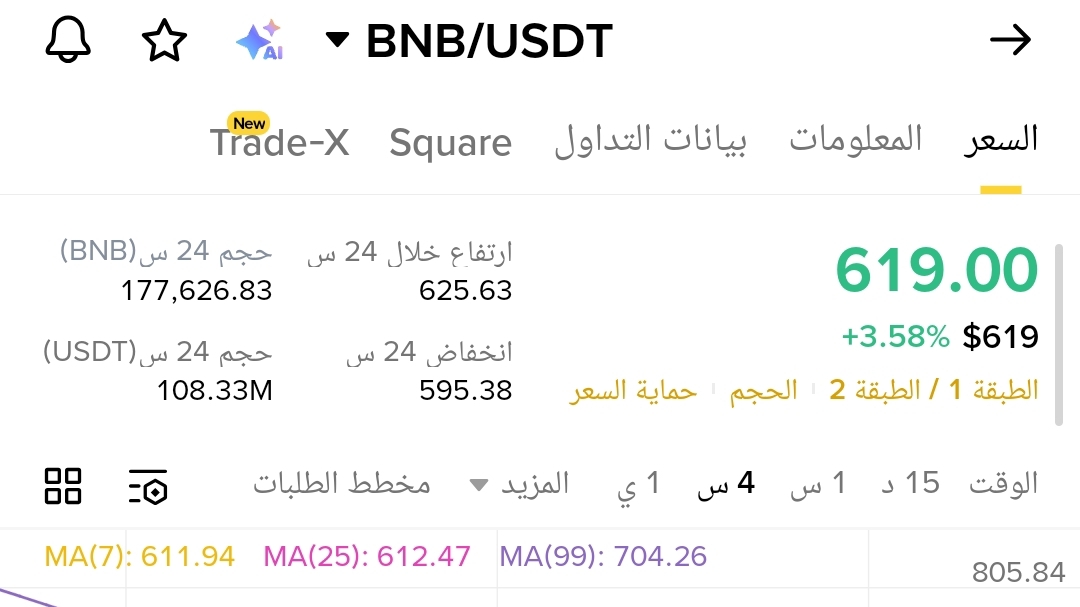Expand the المزيد timeframe dropdown
Image resolution: width=1080 pixels, height=607 pixels.
point(520,485)
